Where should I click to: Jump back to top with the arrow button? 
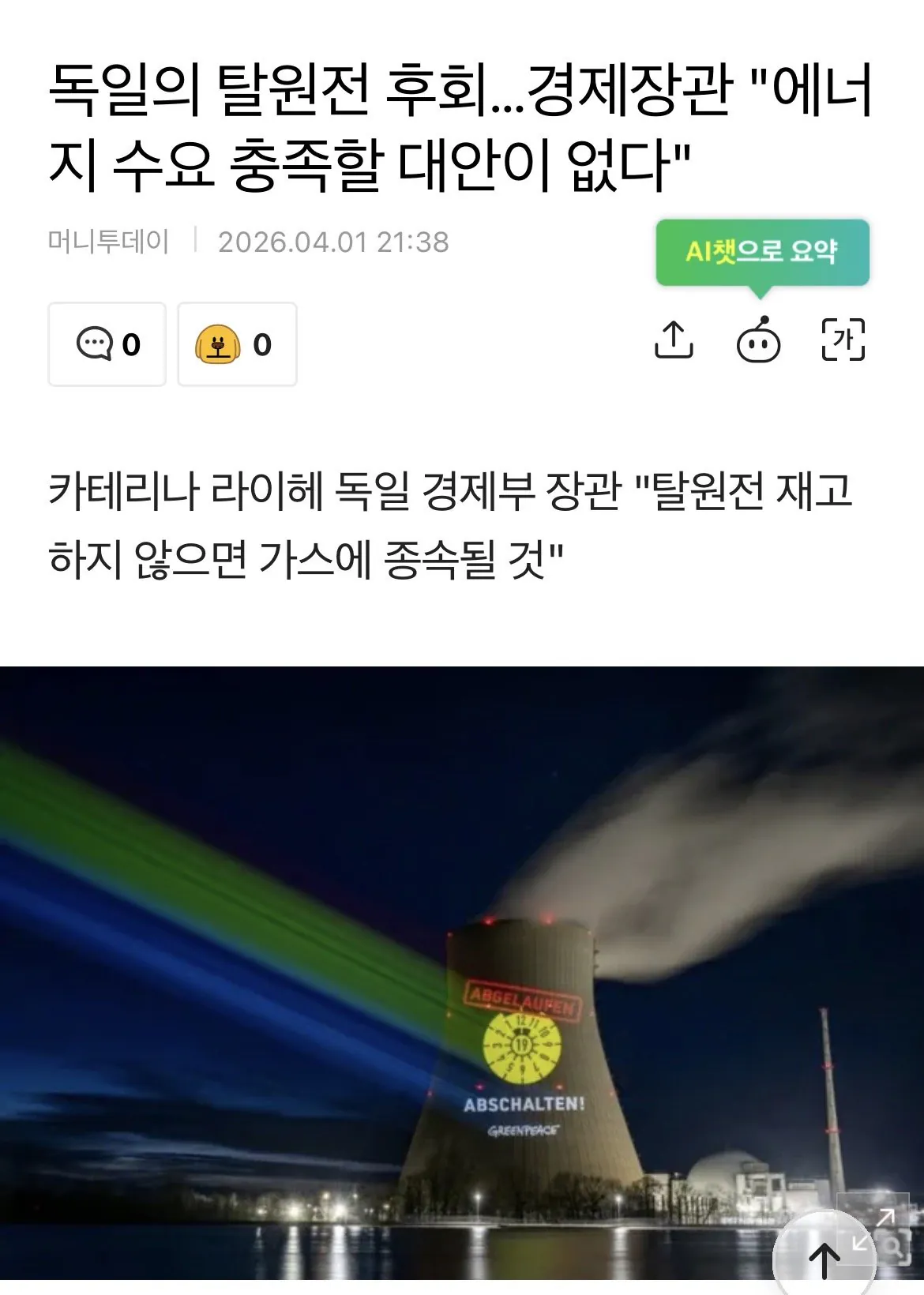(824, 1259)
